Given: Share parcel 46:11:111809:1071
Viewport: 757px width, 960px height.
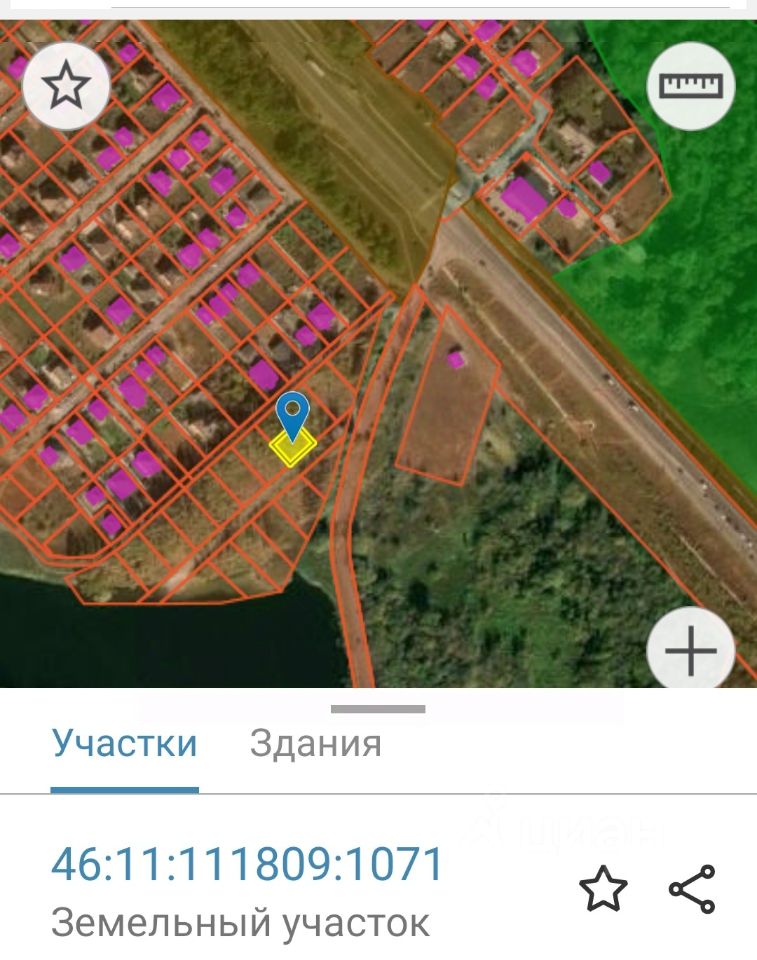Looking at the screenshot, I should click(x=692, y=889).
